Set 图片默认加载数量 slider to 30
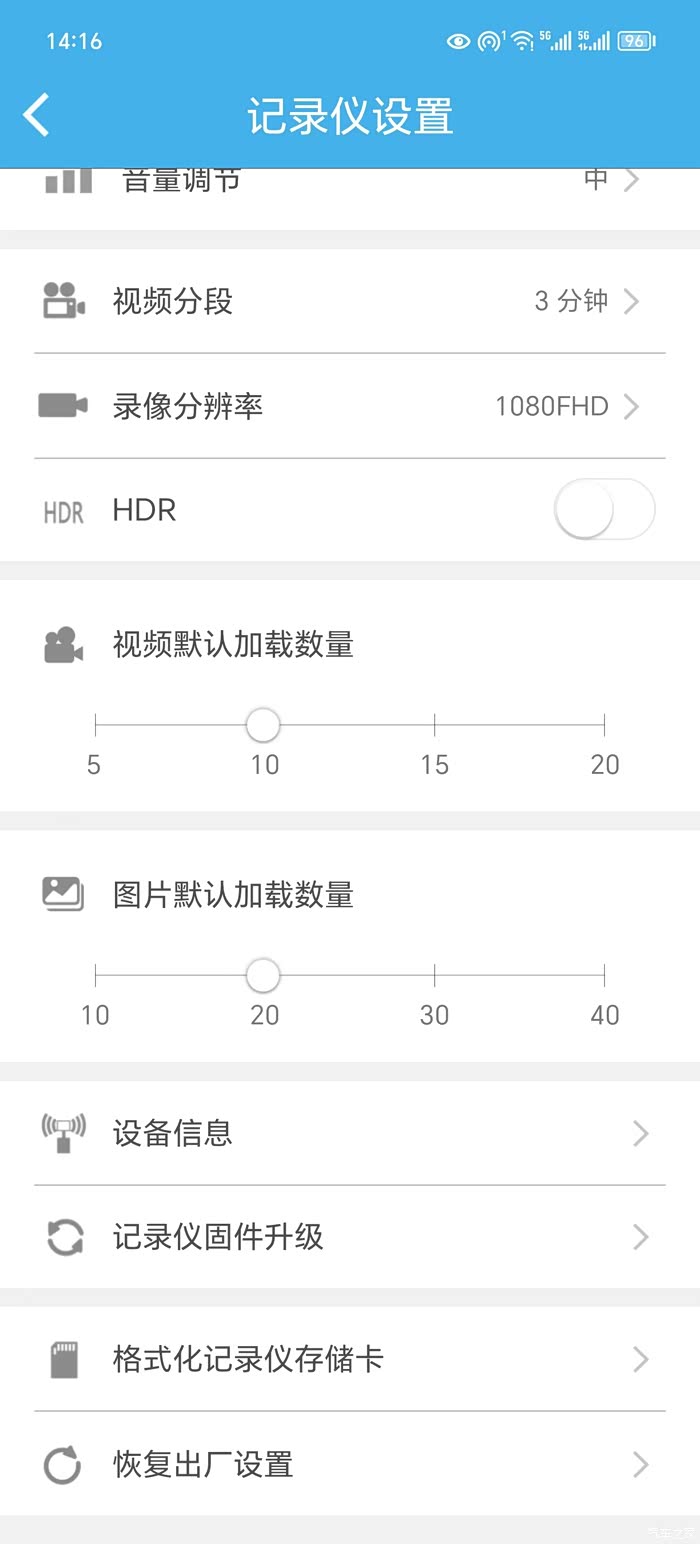The image size is (700, 1544). tap(435, 975)
